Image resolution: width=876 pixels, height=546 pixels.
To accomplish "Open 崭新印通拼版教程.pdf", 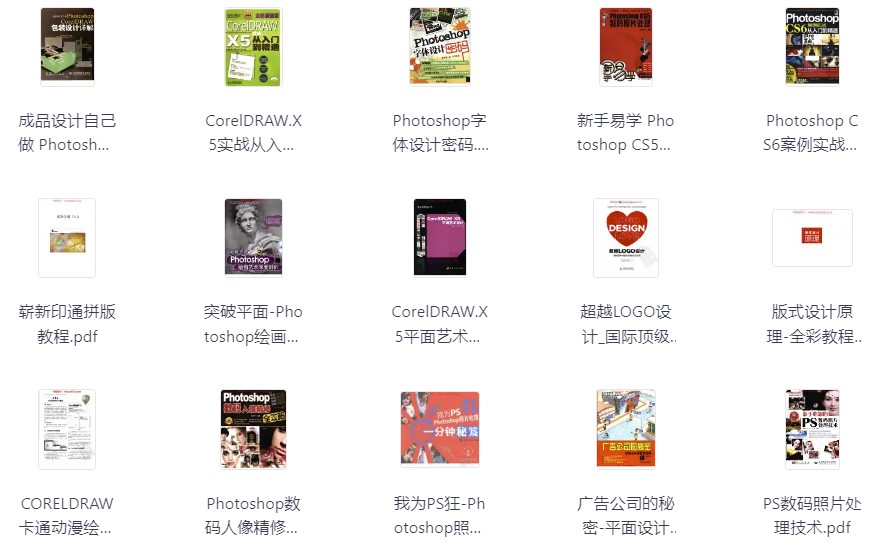I will (67, 238).
